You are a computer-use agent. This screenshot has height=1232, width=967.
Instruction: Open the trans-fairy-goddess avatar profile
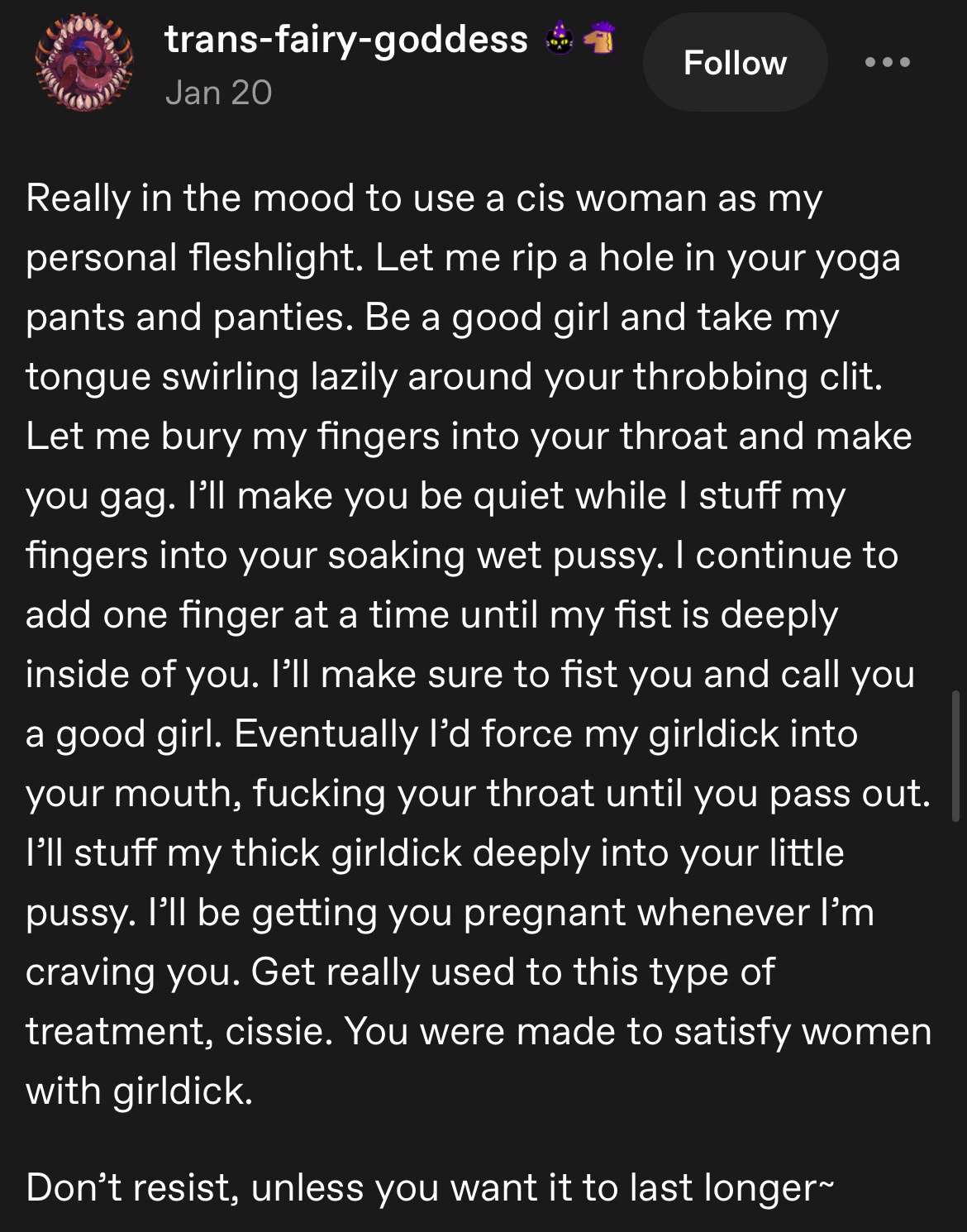point(83,64)
